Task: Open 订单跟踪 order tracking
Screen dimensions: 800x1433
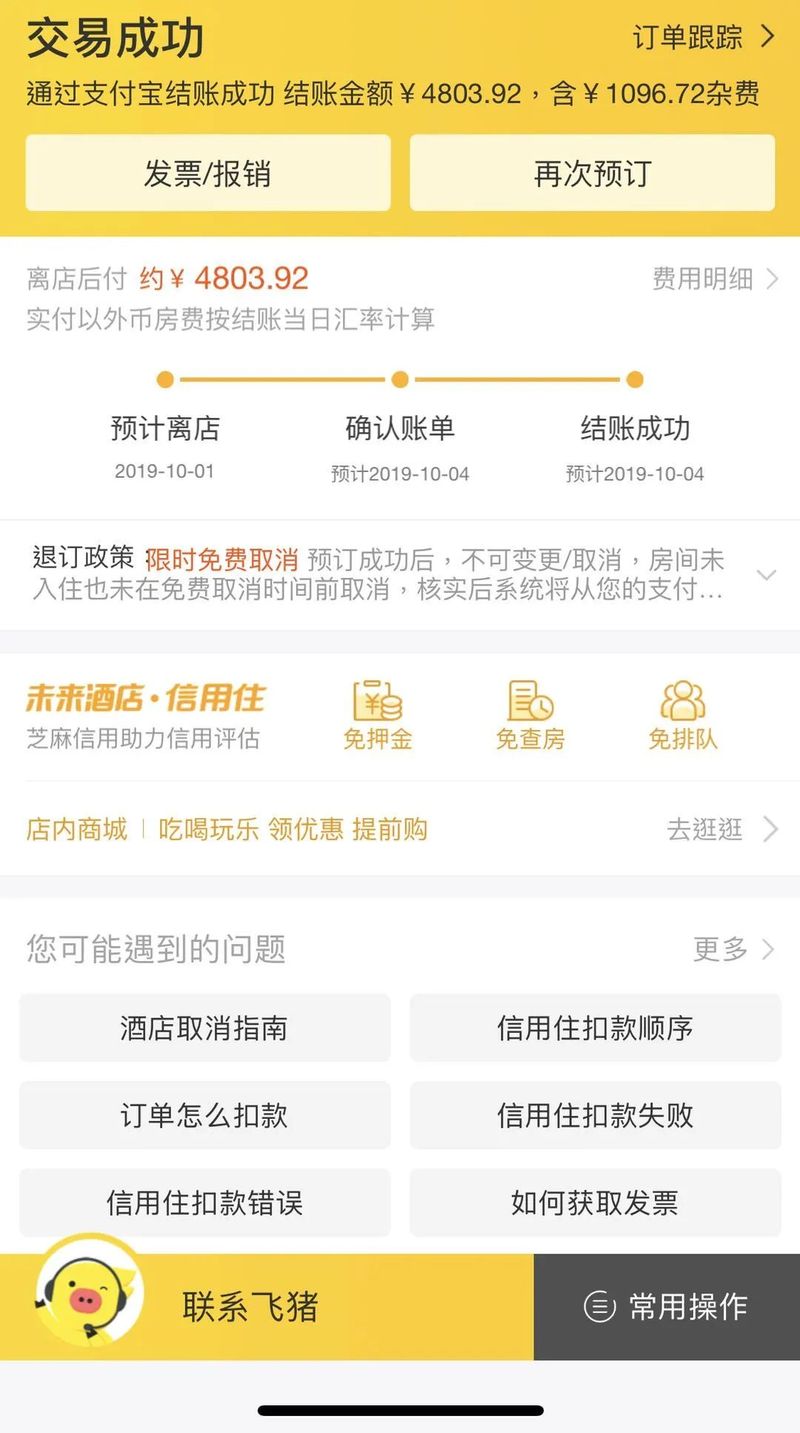Action: click(703, 38)
